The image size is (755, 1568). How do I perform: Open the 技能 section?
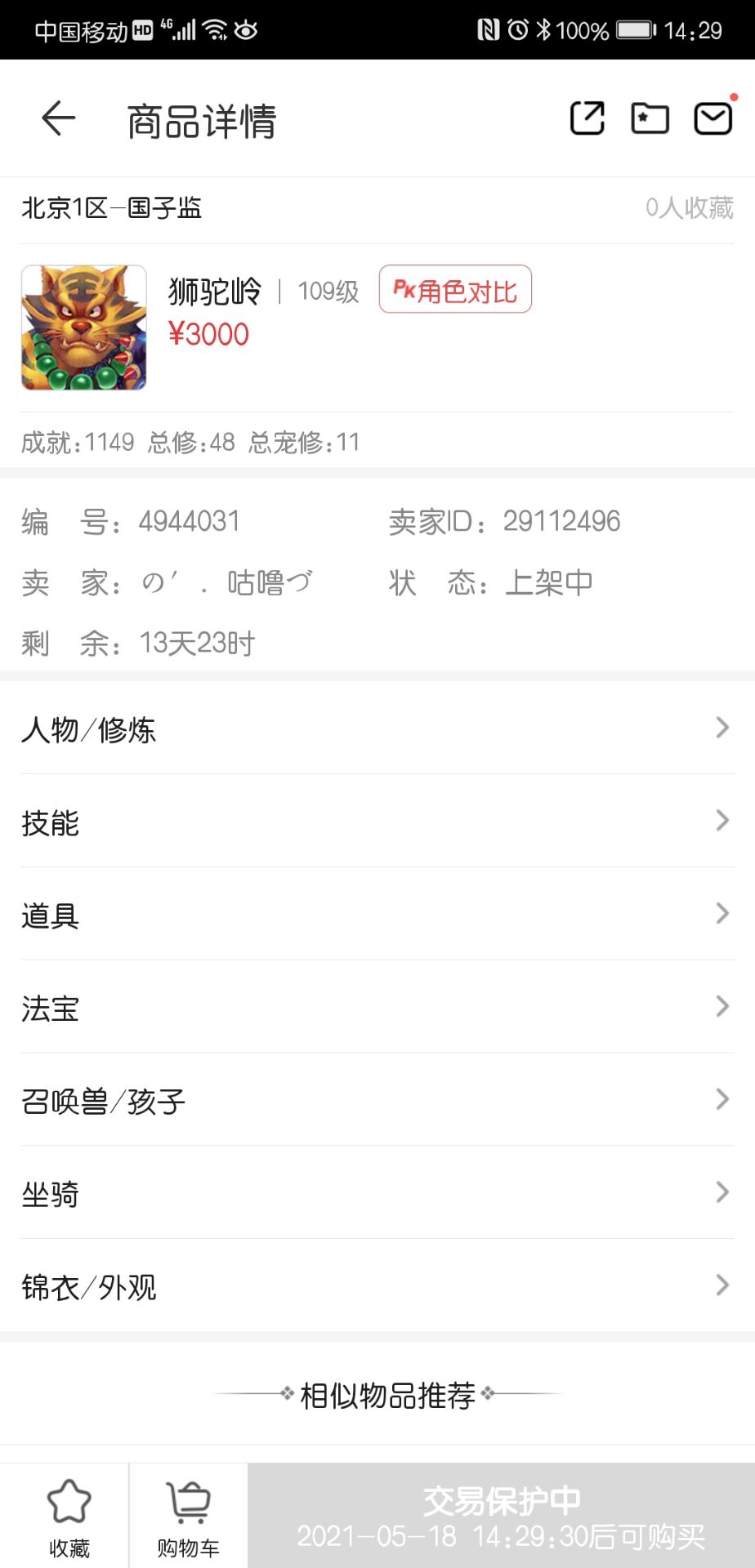pyautogui.click(x=377, y=822)
